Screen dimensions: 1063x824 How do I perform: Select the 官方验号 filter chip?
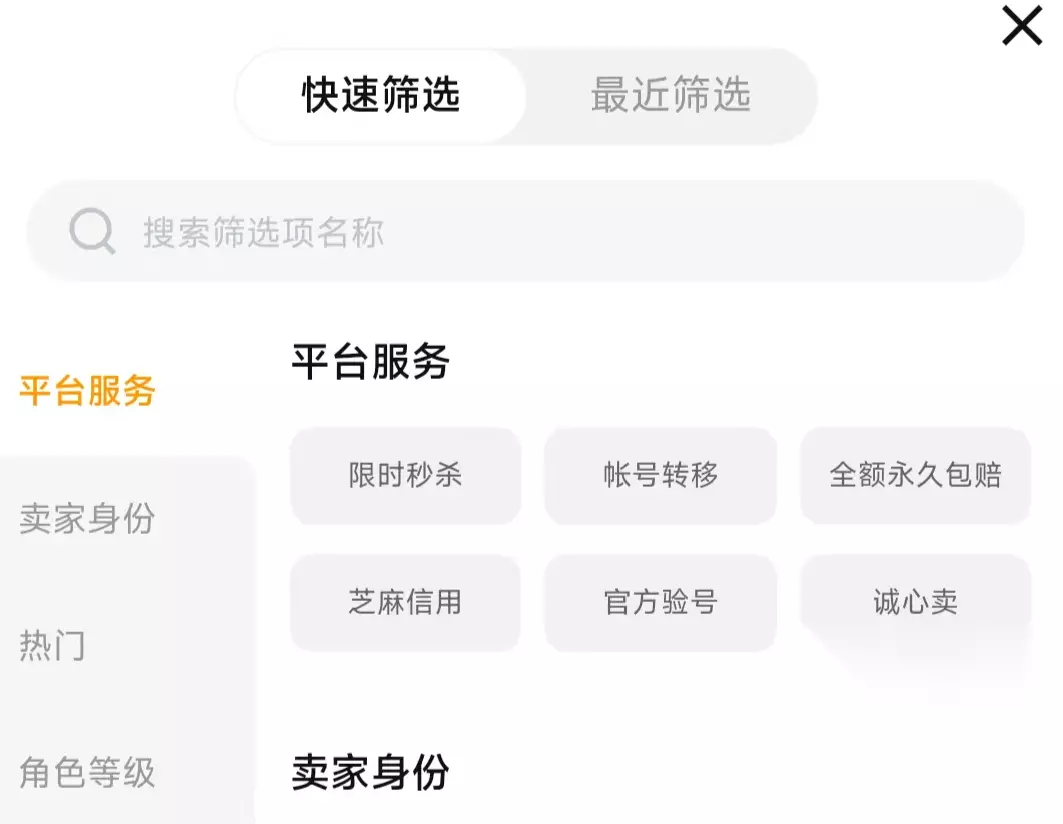[660, 602]
